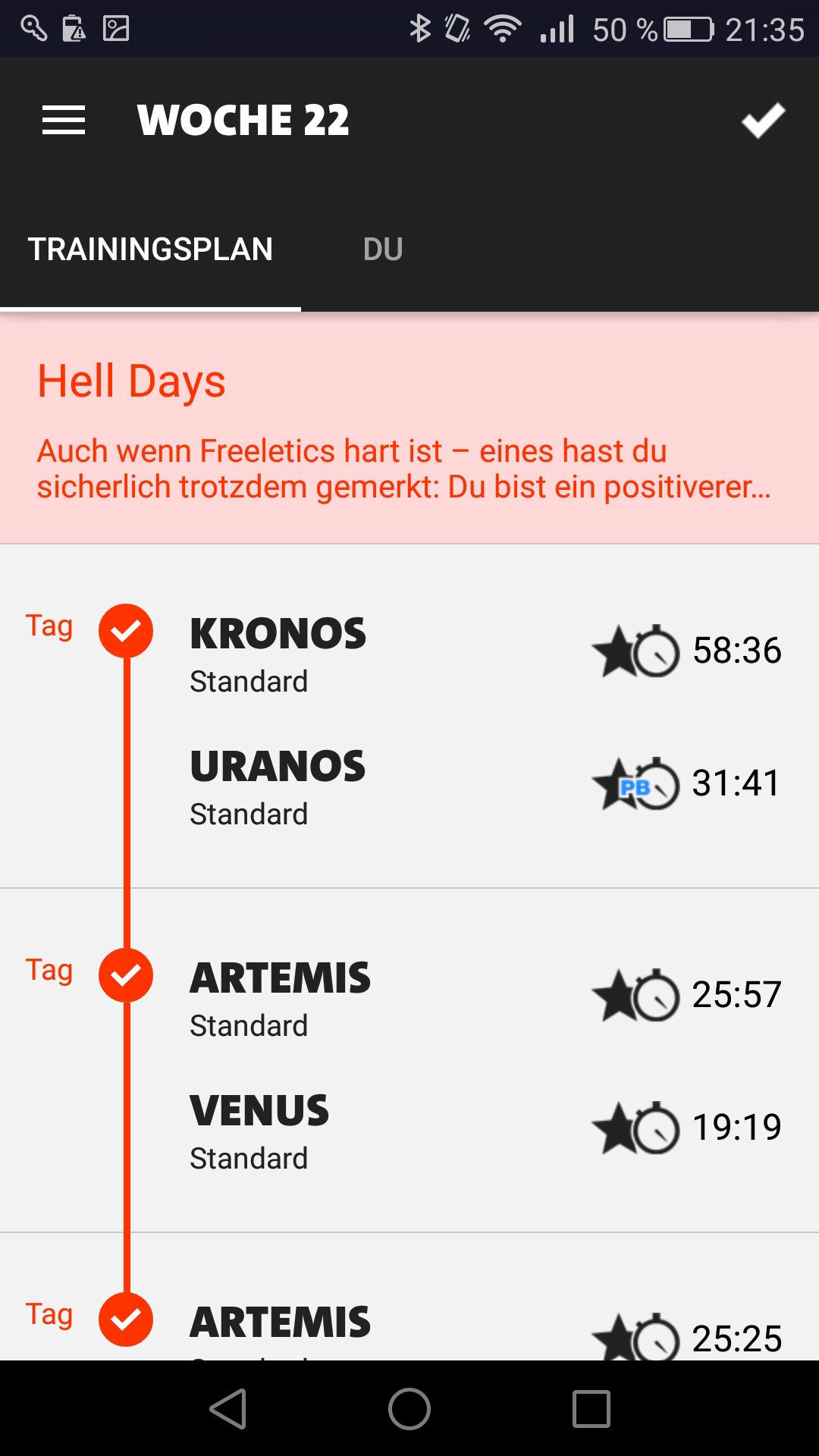
Task: Switch to the DU tab
Action: (383, 249)
